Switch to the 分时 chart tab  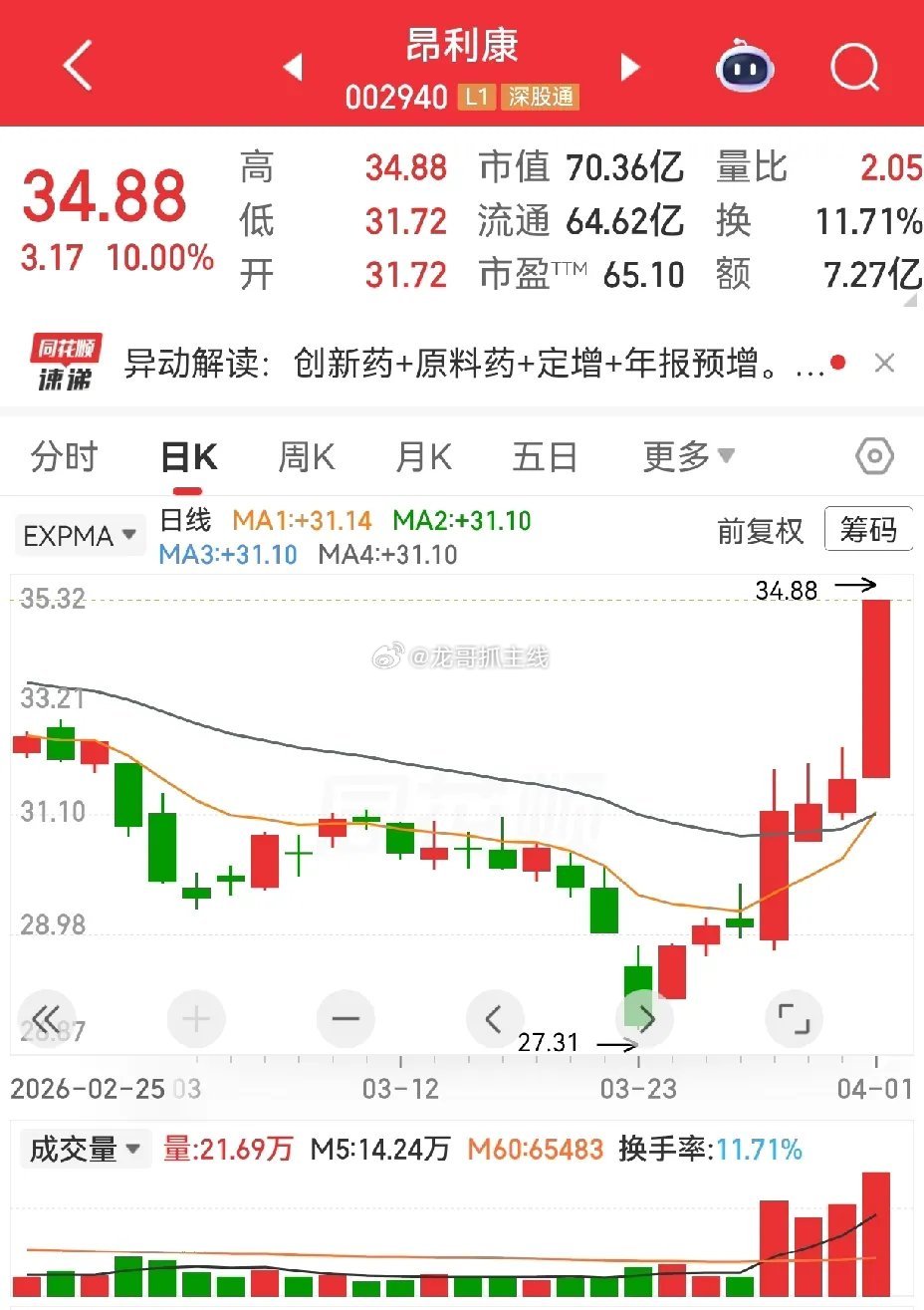(65, 457)
